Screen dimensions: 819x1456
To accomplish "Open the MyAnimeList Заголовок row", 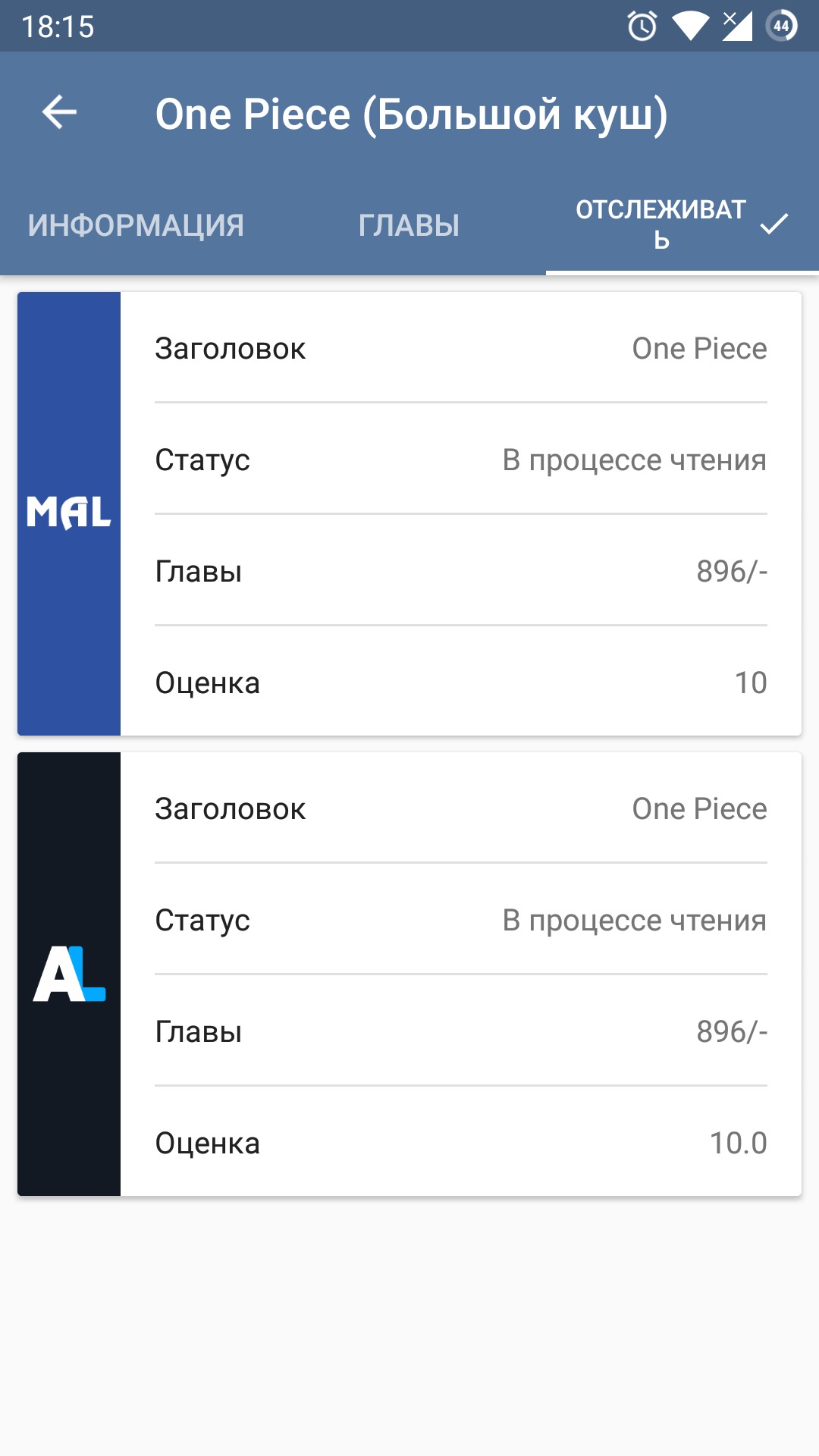I will click(x=460, y=349).
